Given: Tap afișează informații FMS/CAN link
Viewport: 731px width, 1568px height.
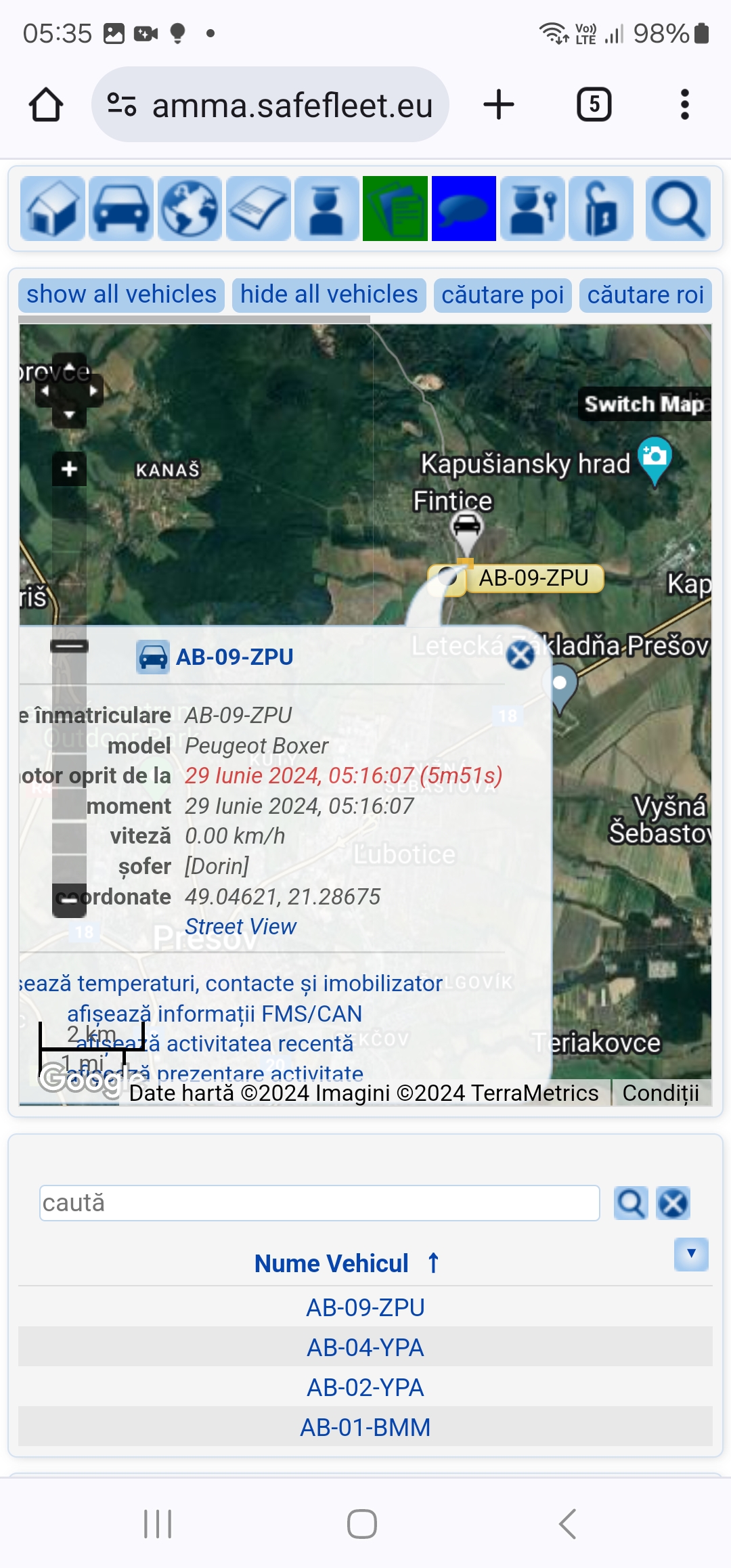Looking at the screenshot, I should 215,1014.
